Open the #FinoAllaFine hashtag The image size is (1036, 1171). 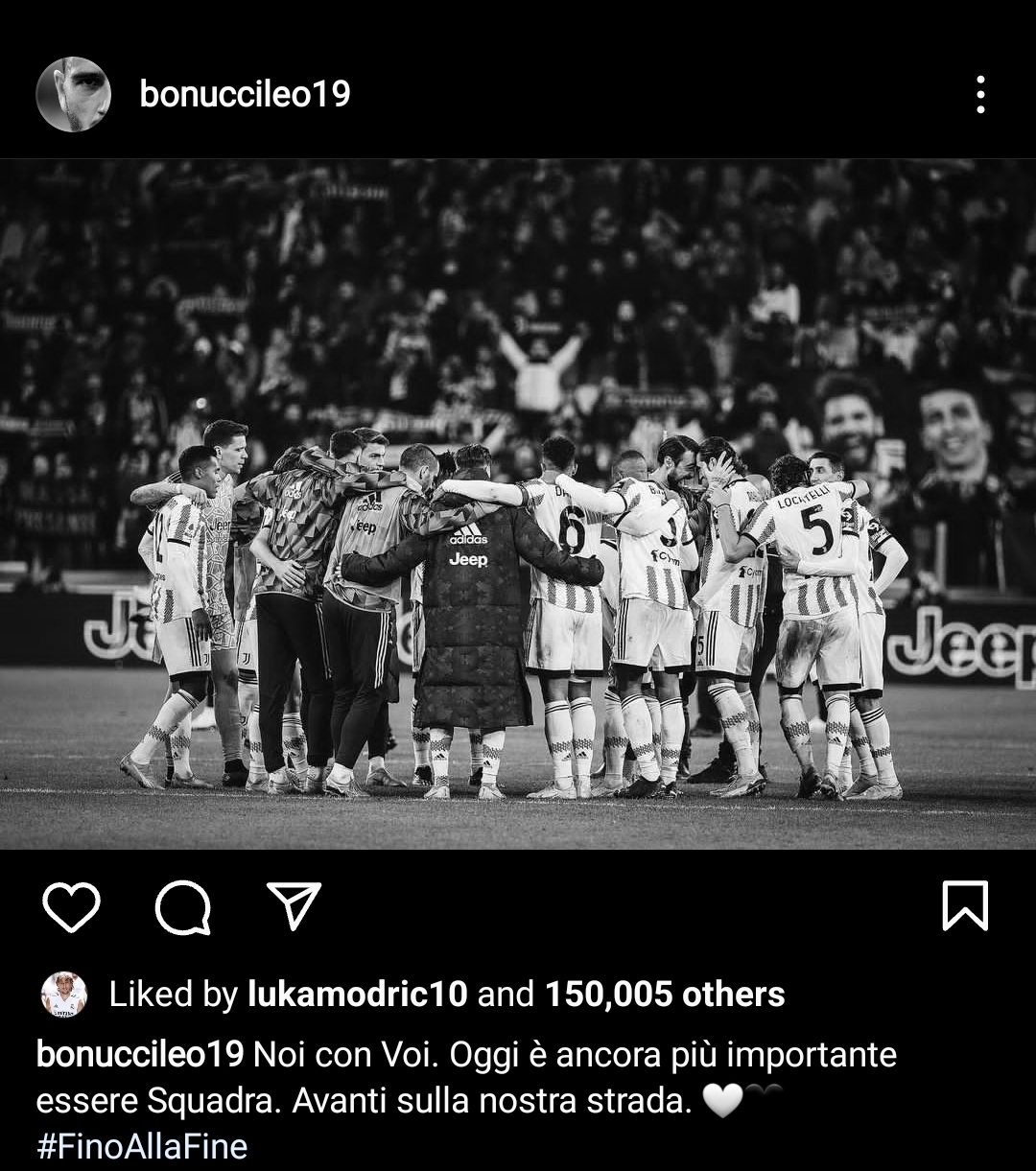[x=142, y=1146]
